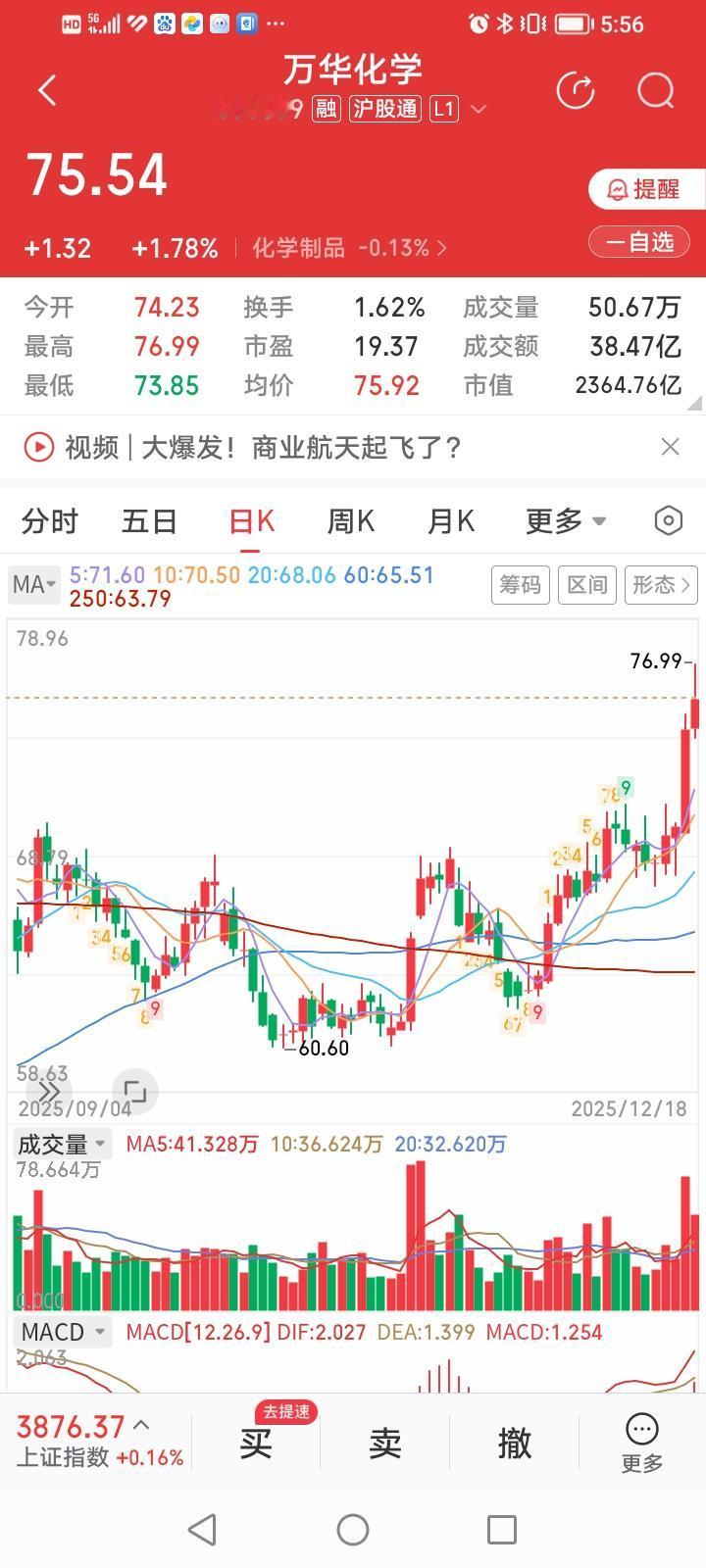Toggle the 筹码 chip distribution overlay

[x=520, y=584]
